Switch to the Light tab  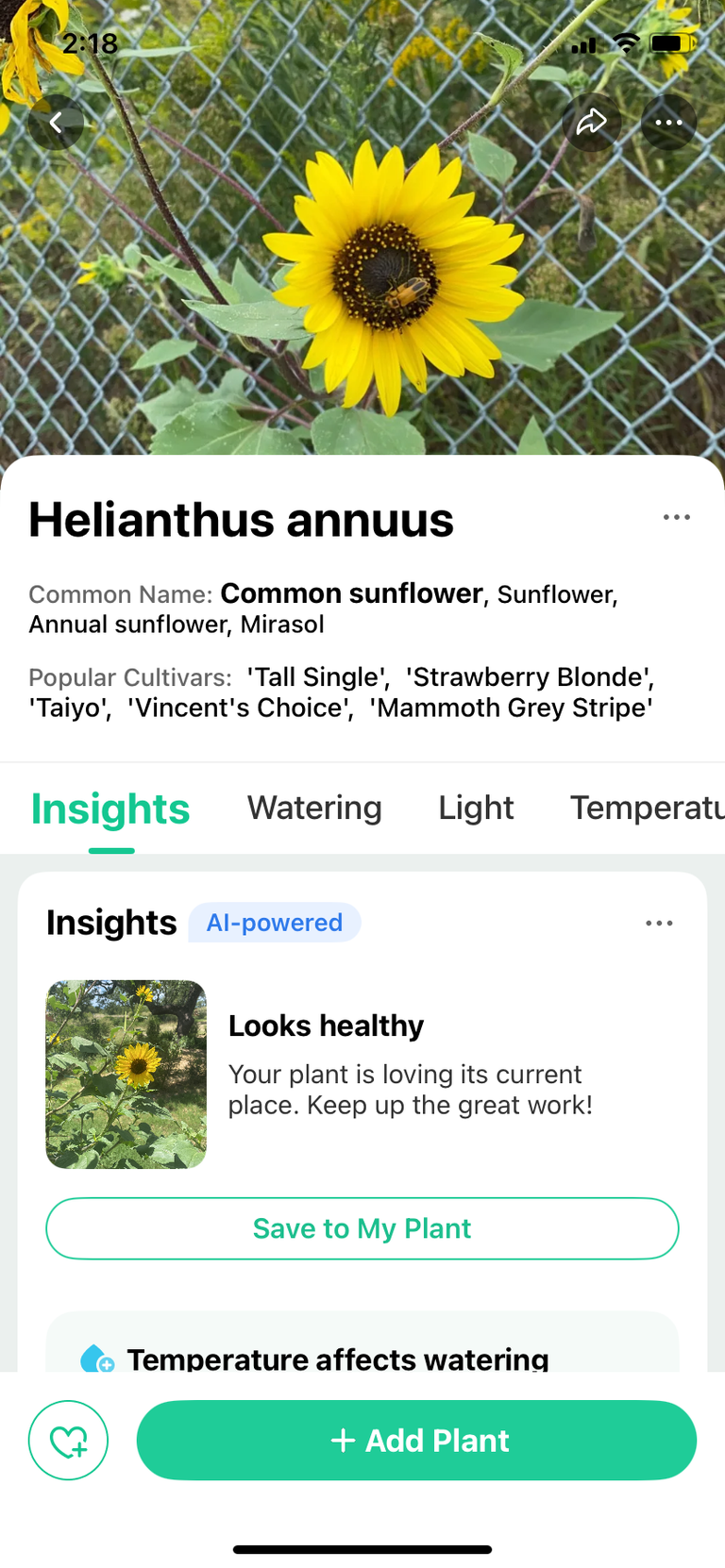(476, 808)
